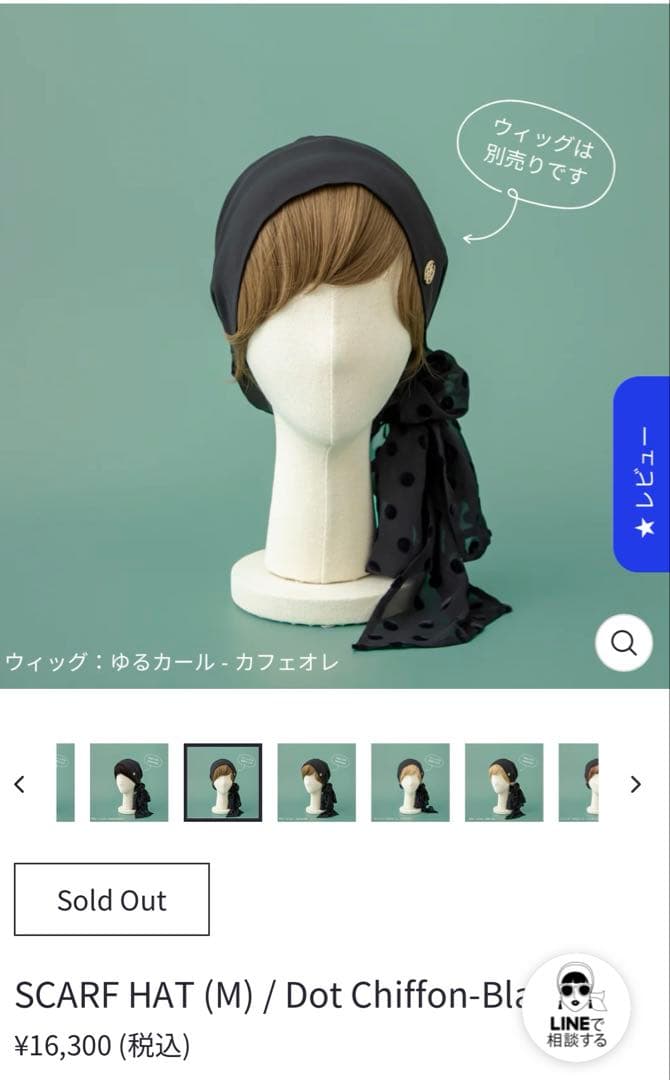Select the thumbnail with the blonde wig
670x1080 pixels.
pos(504,782)
